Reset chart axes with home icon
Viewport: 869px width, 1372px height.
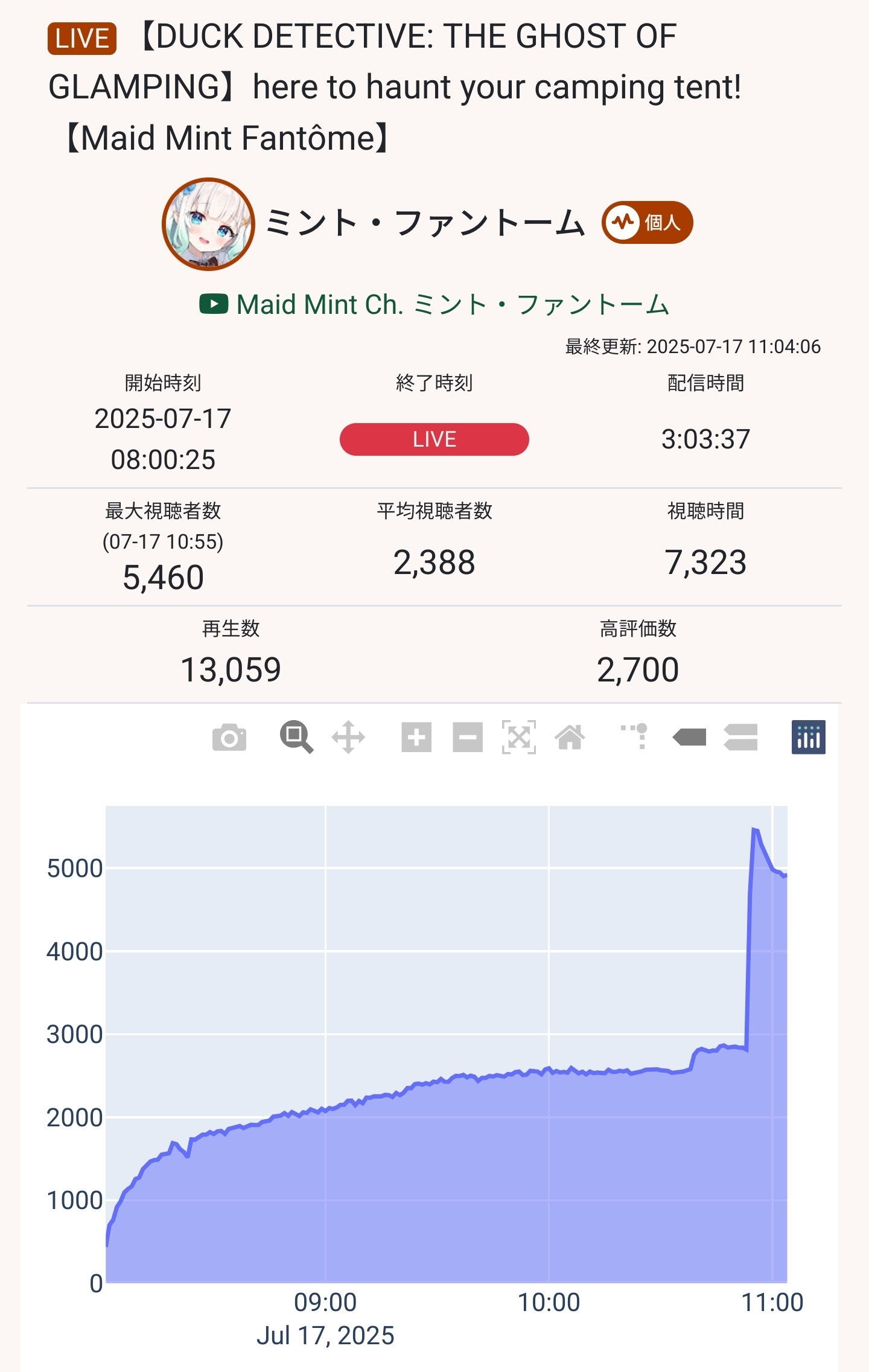pyautogui.click(x=570, y=737)
